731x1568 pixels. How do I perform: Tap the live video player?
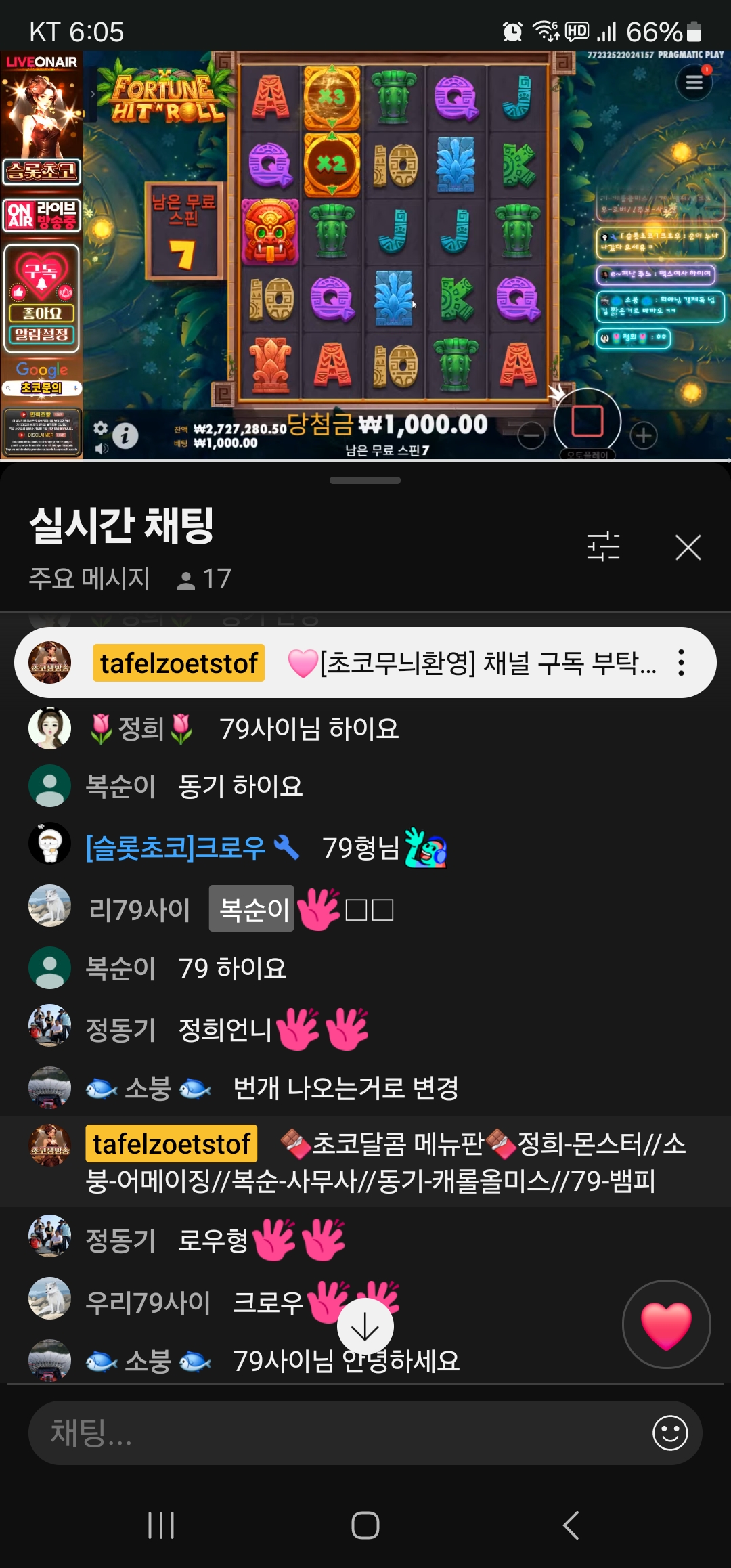coord(365,256)
